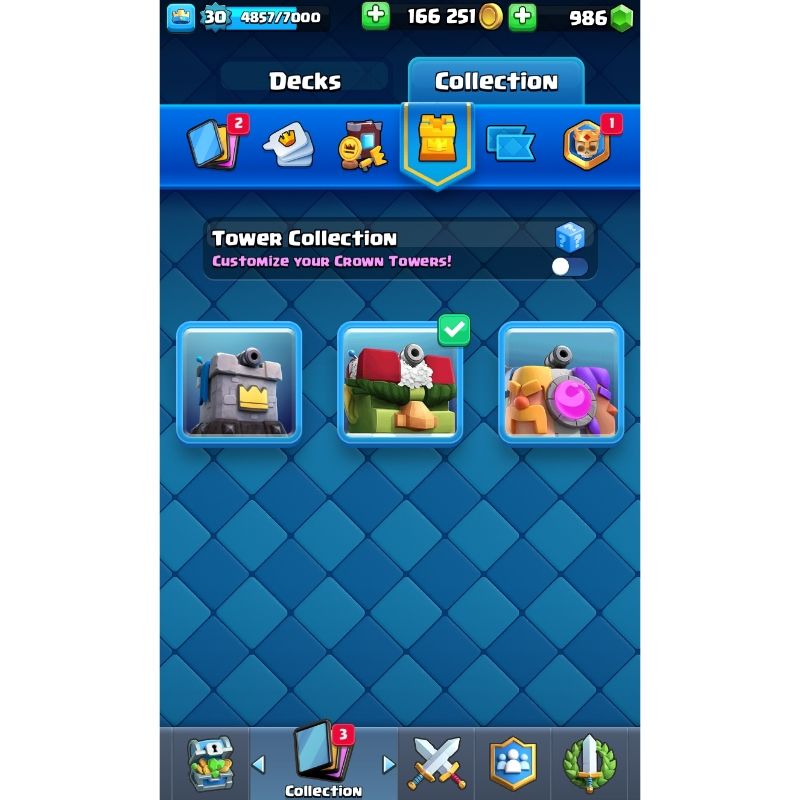Open the cards section with 2 badge
The image size is (800, 800).
tap(214, 143)
